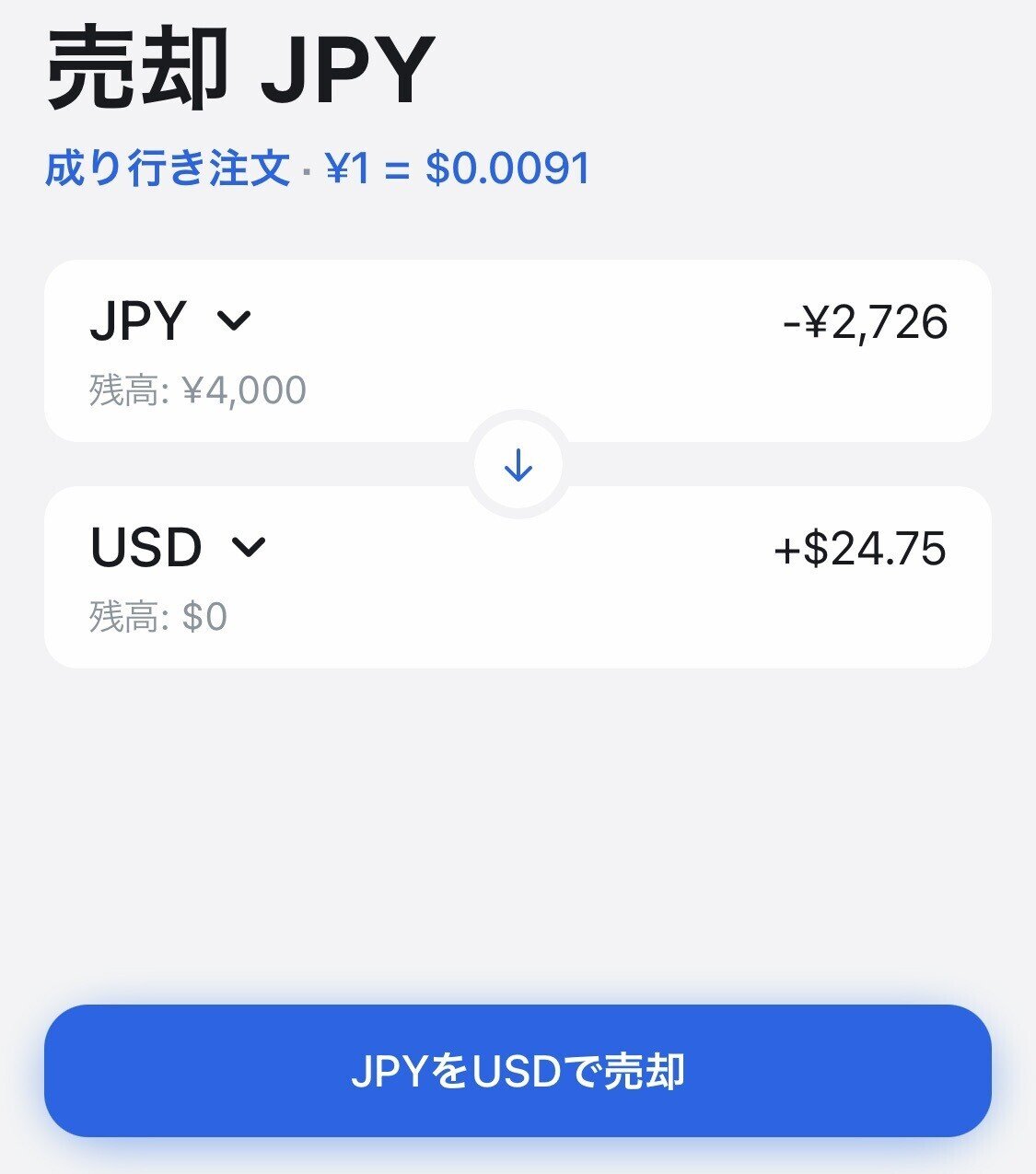Viewport: 1036px width, 1174px height.
Task: Click inside the USD output card
Action: pos(518,575)
